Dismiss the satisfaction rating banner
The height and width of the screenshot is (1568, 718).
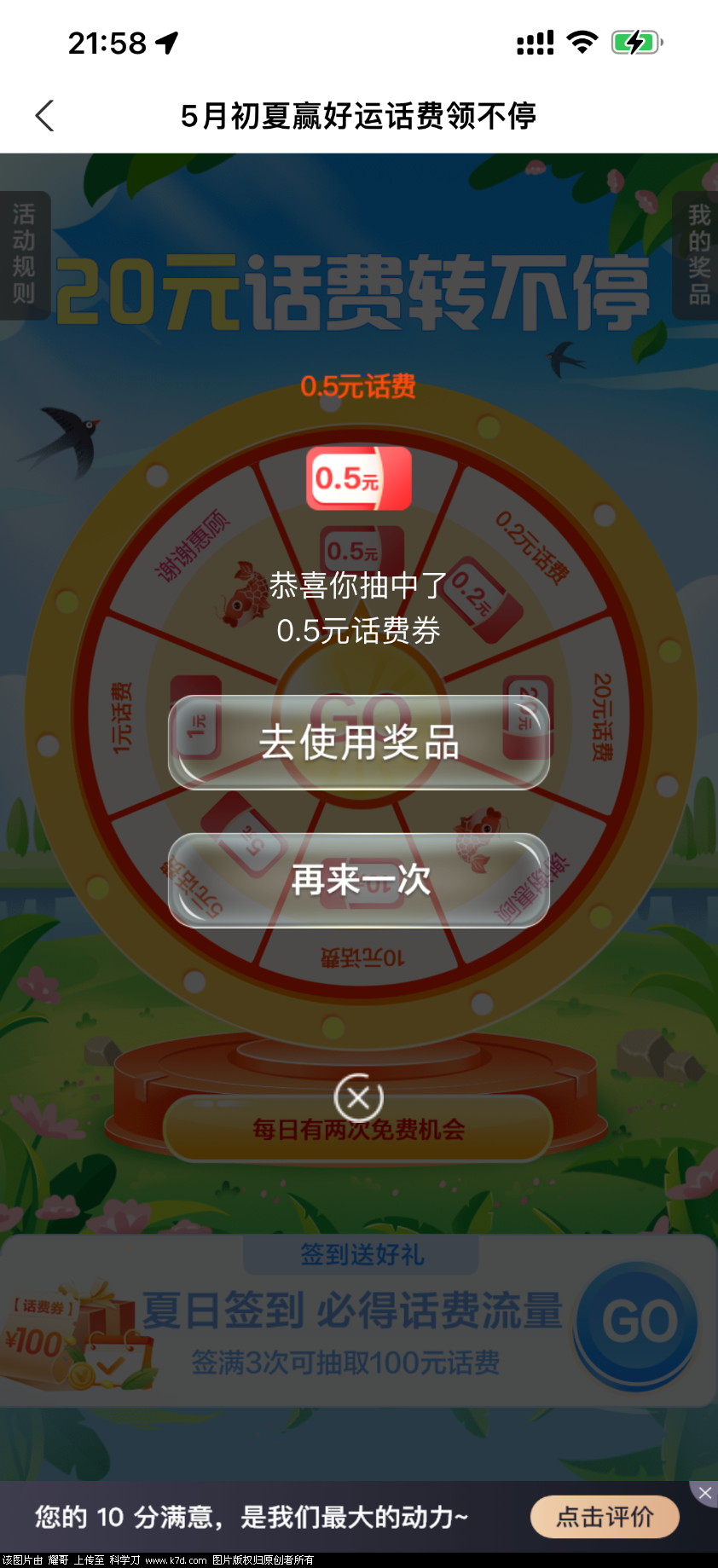click(x=704, y=1493)
